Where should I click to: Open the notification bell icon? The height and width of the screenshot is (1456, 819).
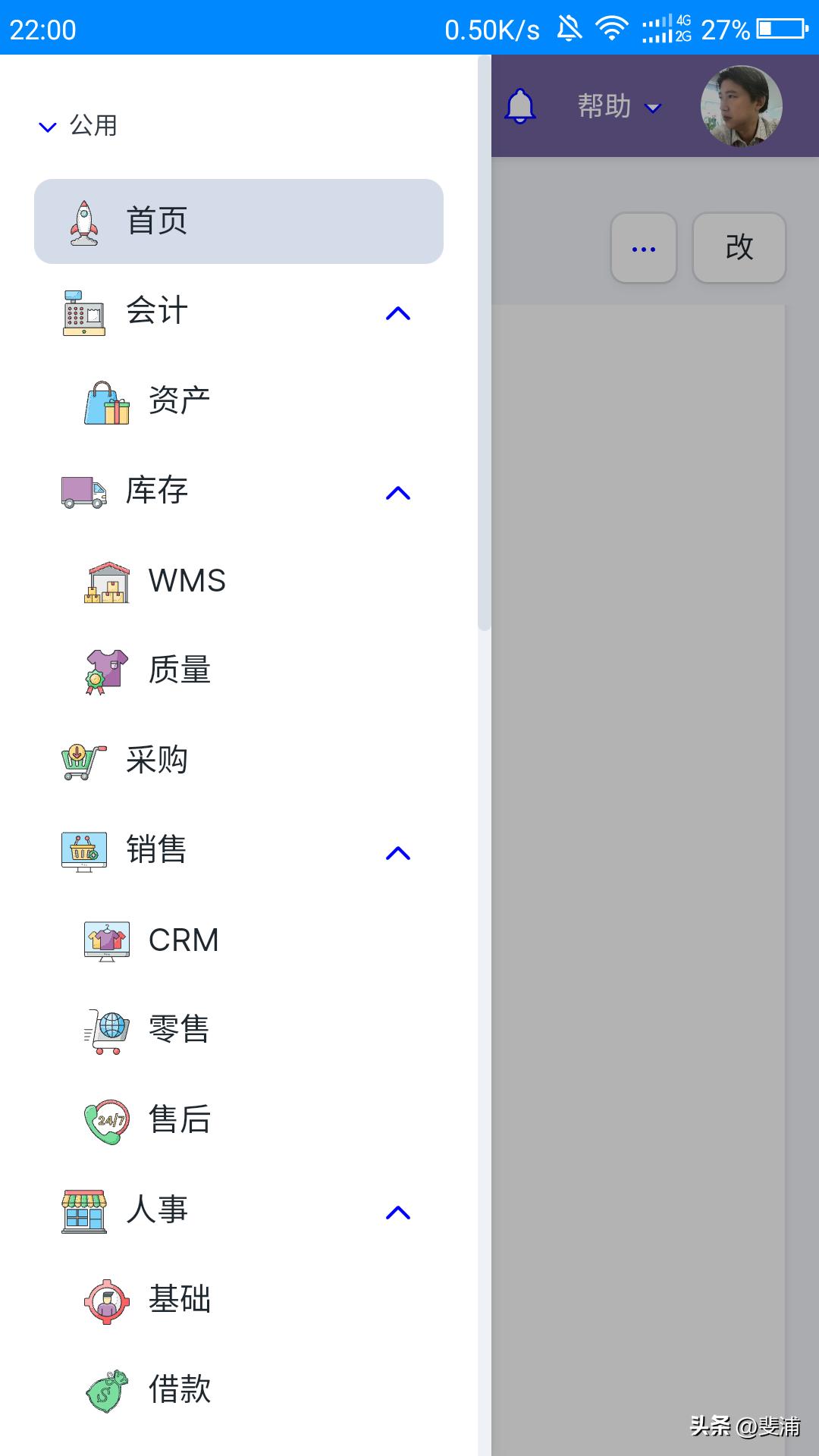520,106
